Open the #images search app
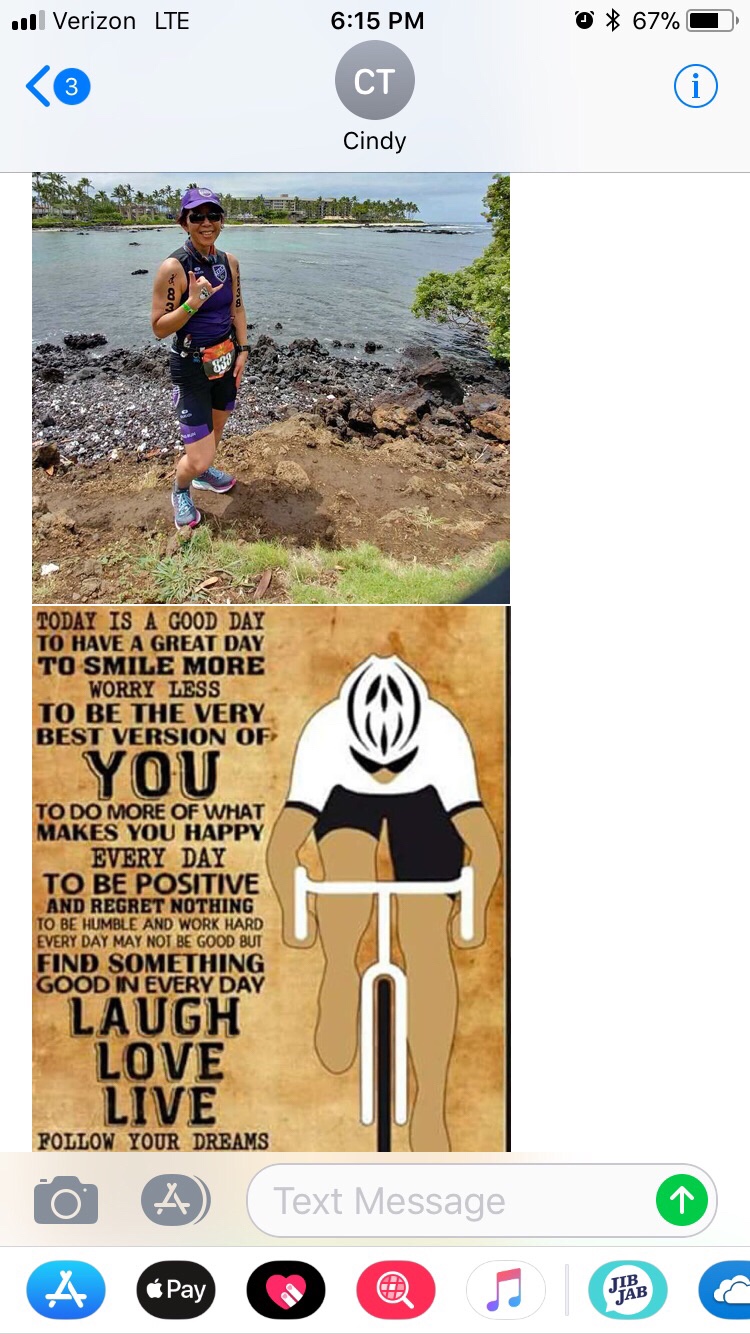750x1334 pixels. (396, 1290)
